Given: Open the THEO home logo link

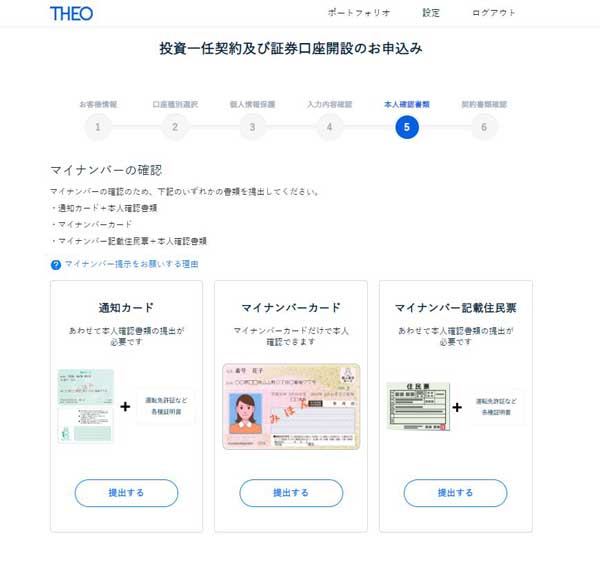Looking at the screenshot, I should click(x=71, y=13).
